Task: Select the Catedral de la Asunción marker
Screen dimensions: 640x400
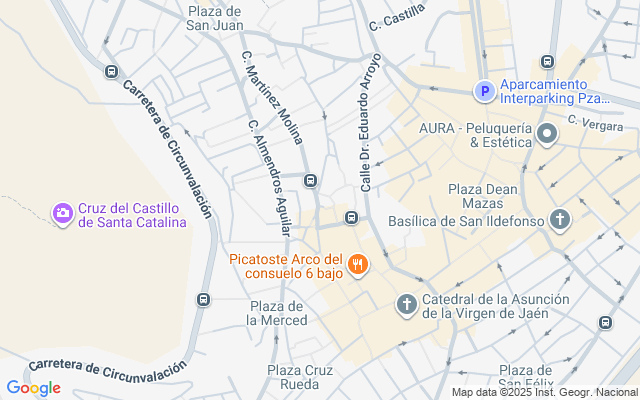Action: (407, 305)
